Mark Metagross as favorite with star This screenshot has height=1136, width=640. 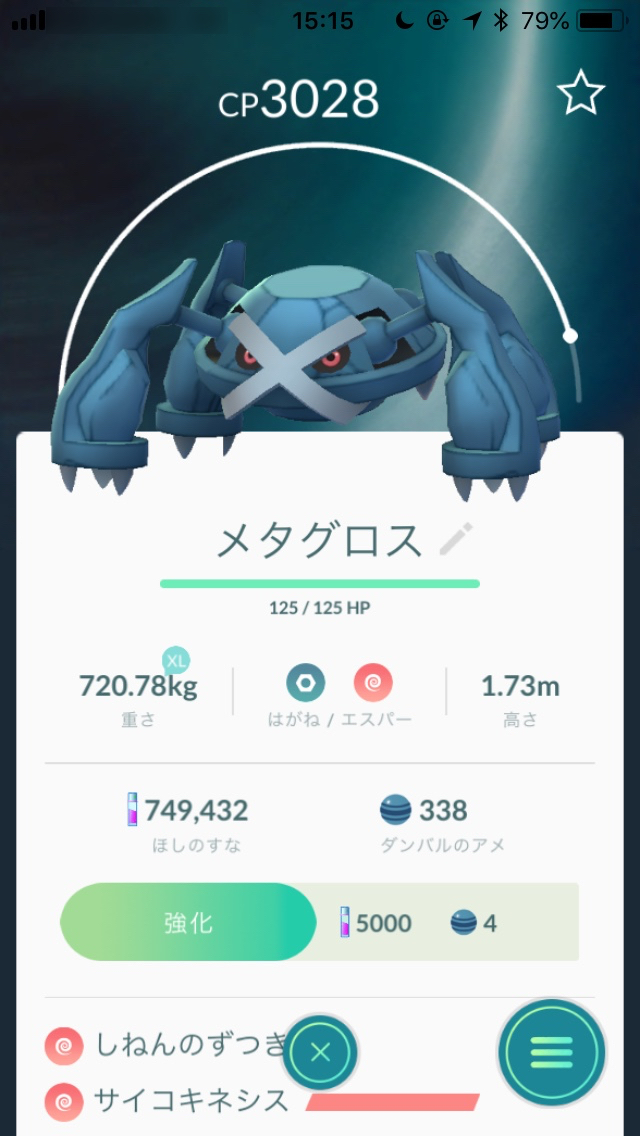pyautogui.click(x=580, y=94)
